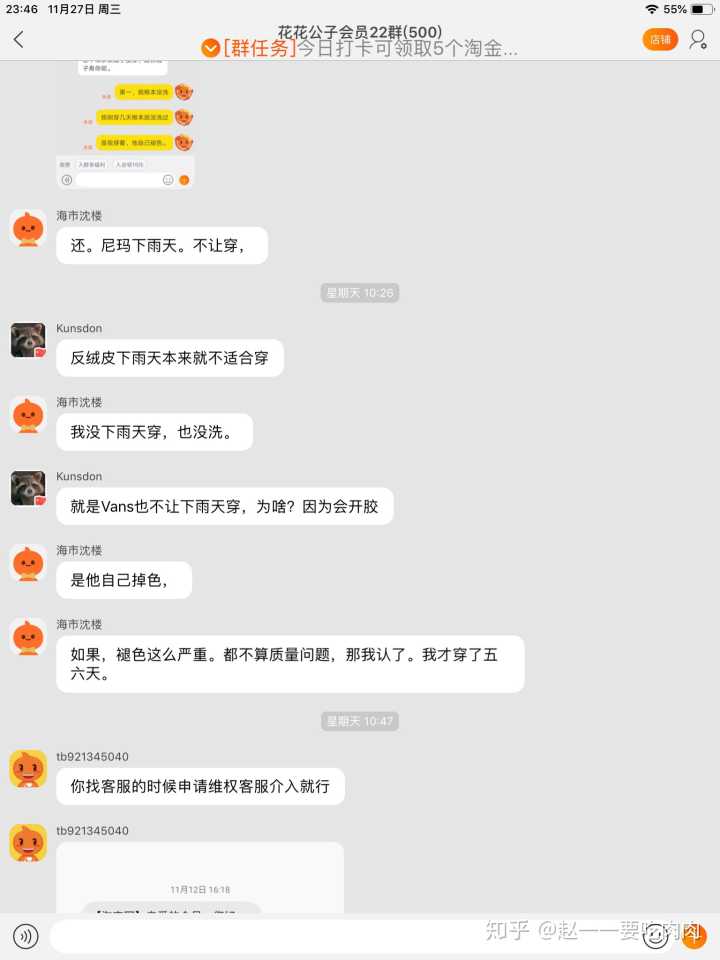Open the 店铺 shop button
Image resolution: width=720 pixels, height=960 pixels.
click(x=660, y=40)
